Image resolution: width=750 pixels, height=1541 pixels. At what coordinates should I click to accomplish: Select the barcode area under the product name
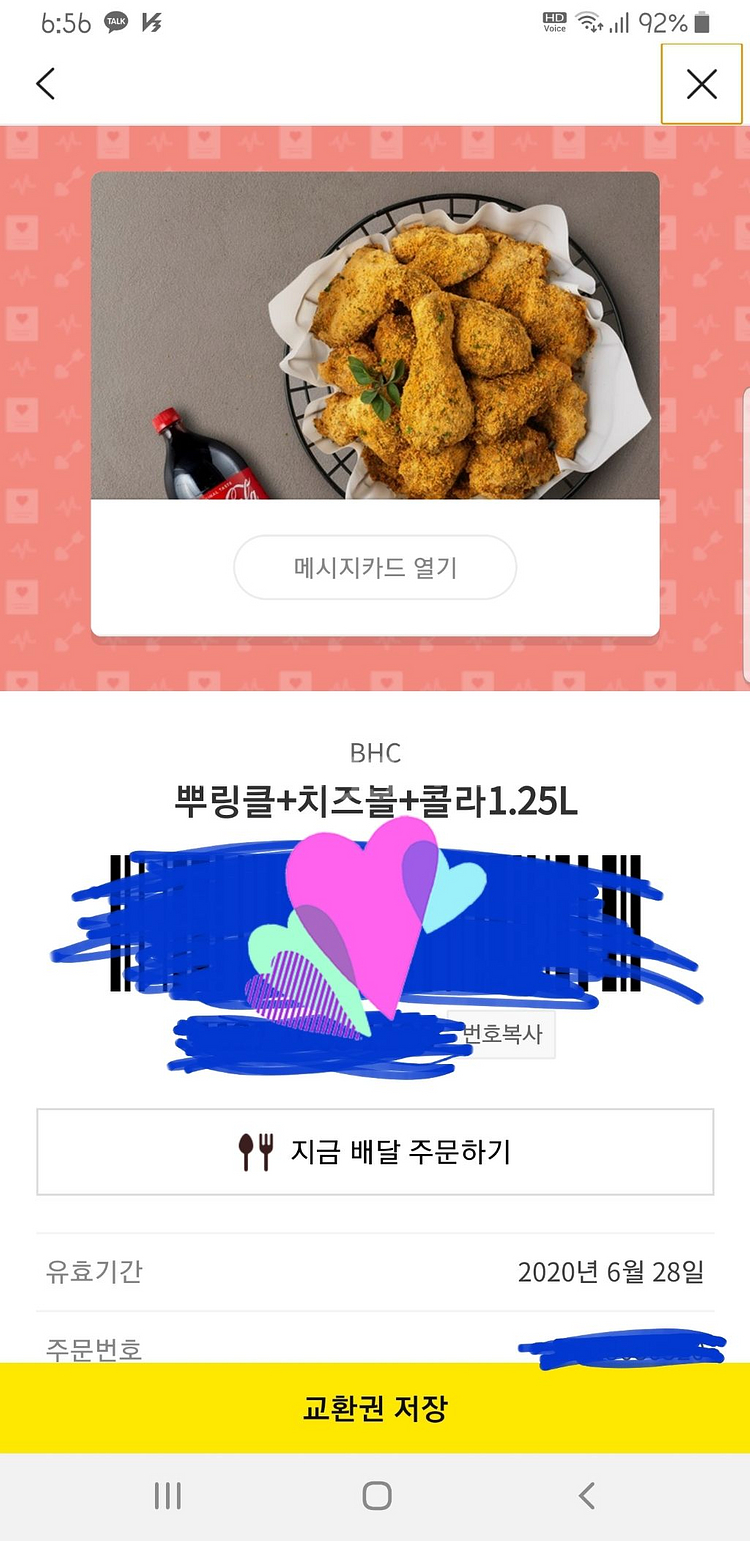375,920
